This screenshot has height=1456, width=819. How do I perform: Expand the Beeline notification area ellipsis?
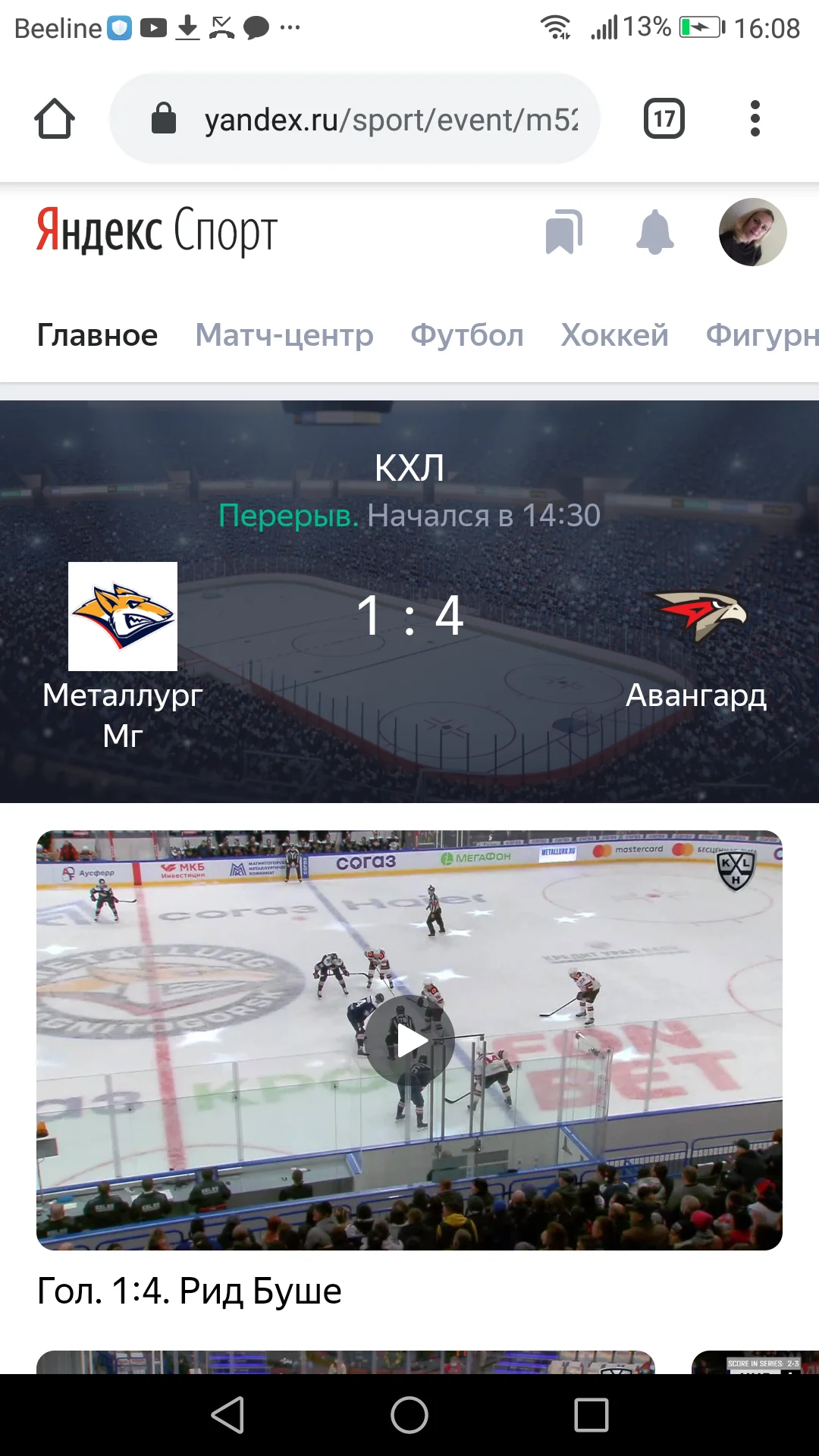click(x=290, y=27)
